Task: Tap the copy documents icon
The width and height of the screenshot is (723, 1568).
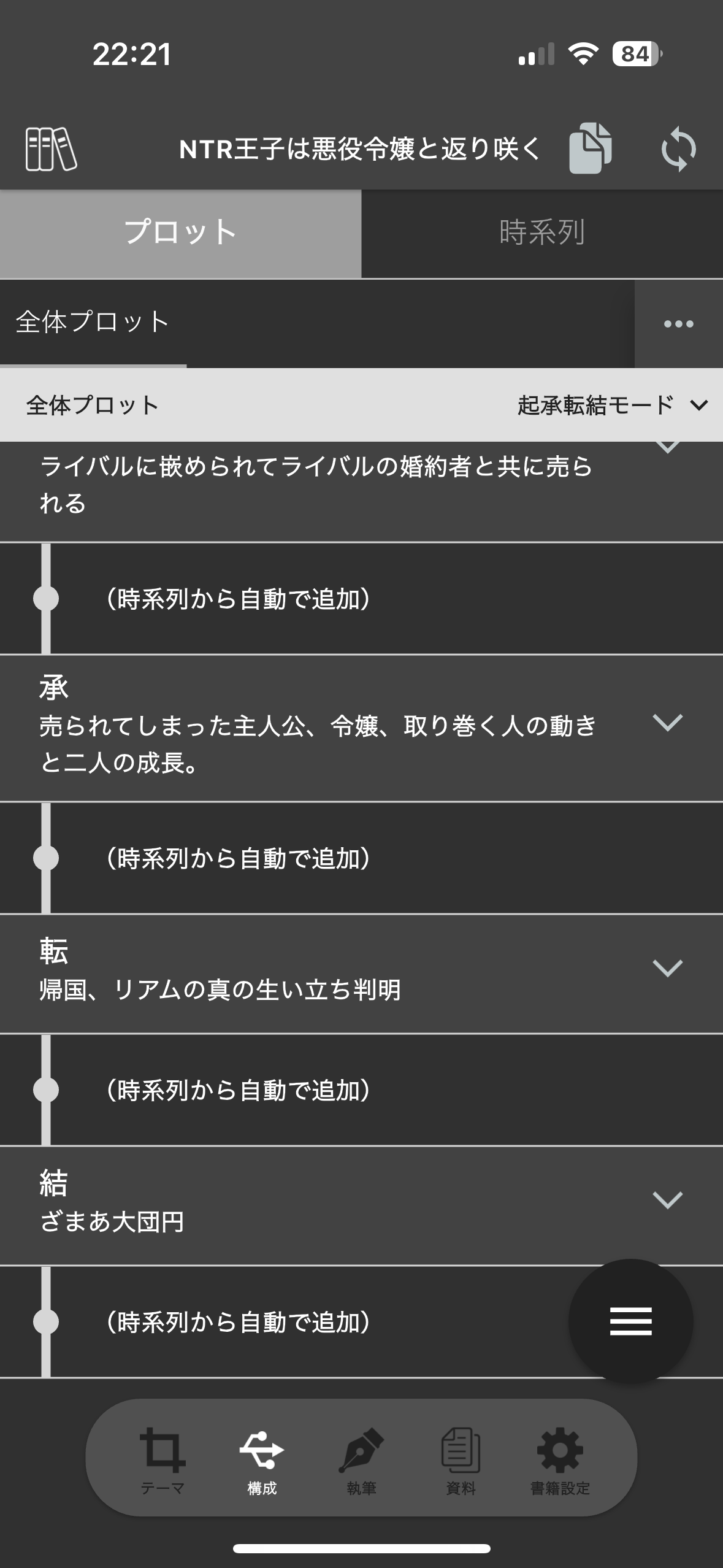Action: tap(590, 148)
